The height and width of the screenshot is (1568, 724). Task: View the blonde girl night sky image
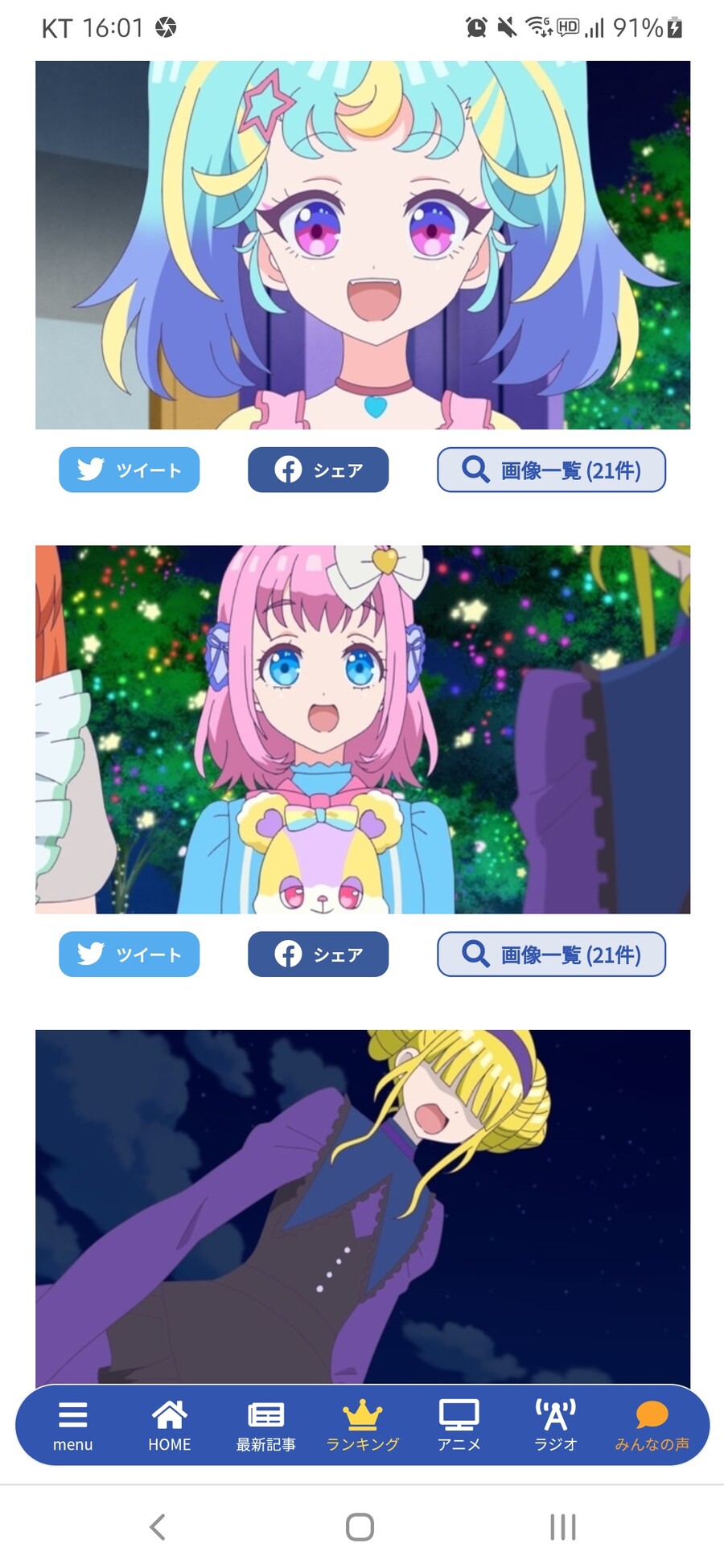click(362, 1206)
